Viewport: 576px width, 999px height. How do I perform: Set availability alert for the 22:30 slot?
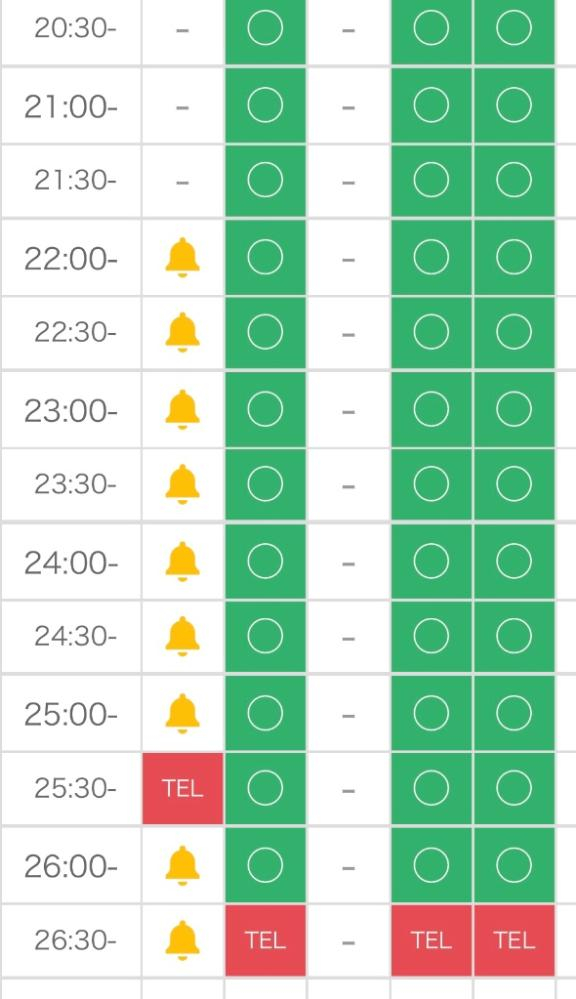tap(182, 333)
